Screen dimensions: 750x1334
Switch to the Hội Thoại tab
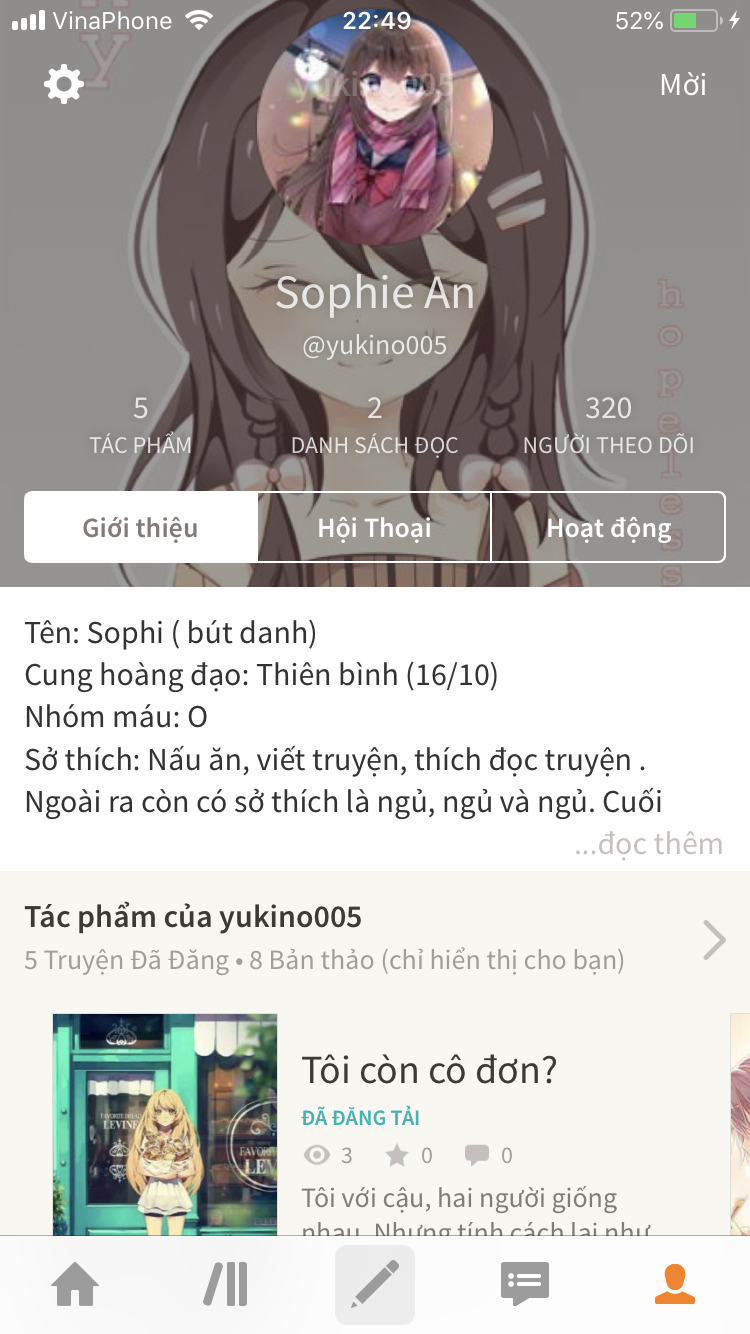pyautogui.click(x=375, y=527)
